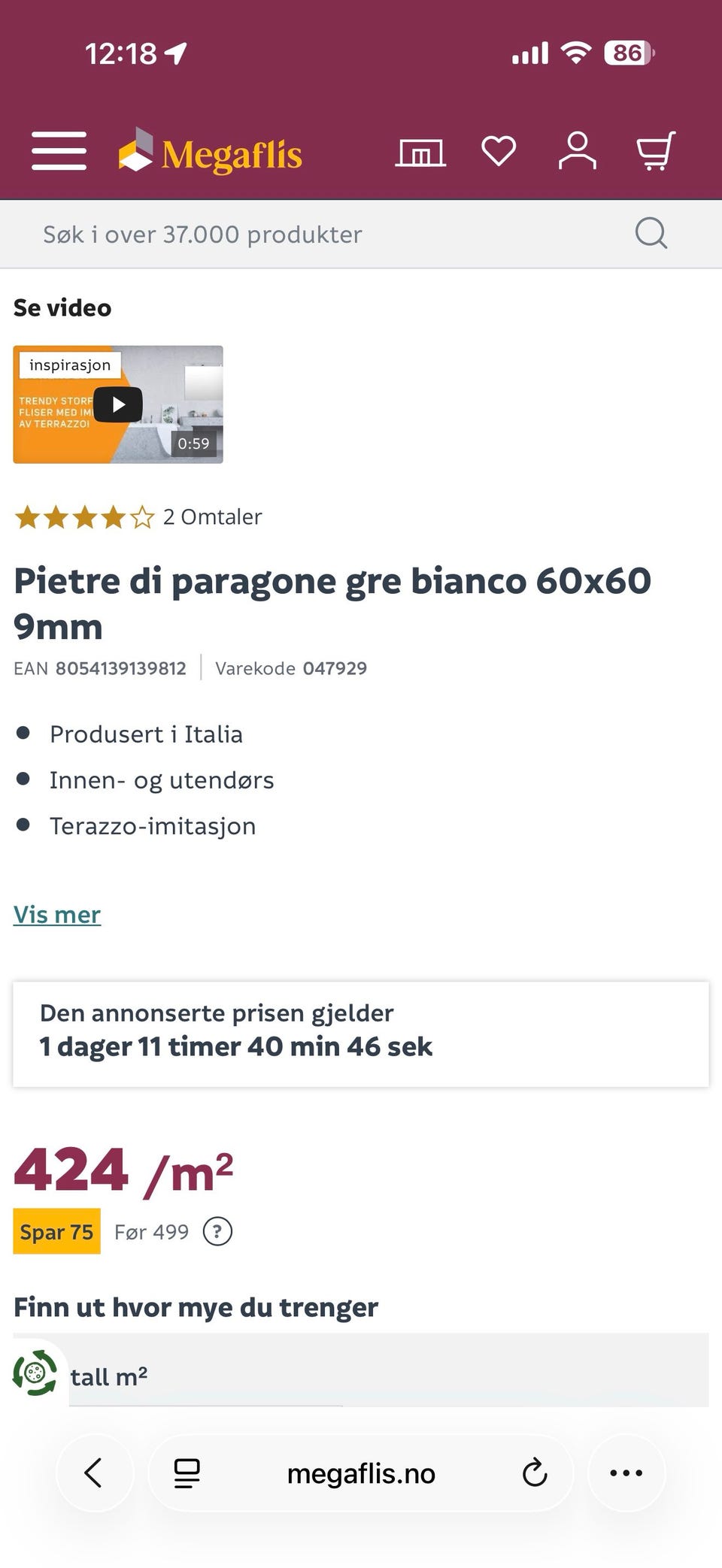
Task: Click the fourth filled rating star
Action: click(111, 516)
